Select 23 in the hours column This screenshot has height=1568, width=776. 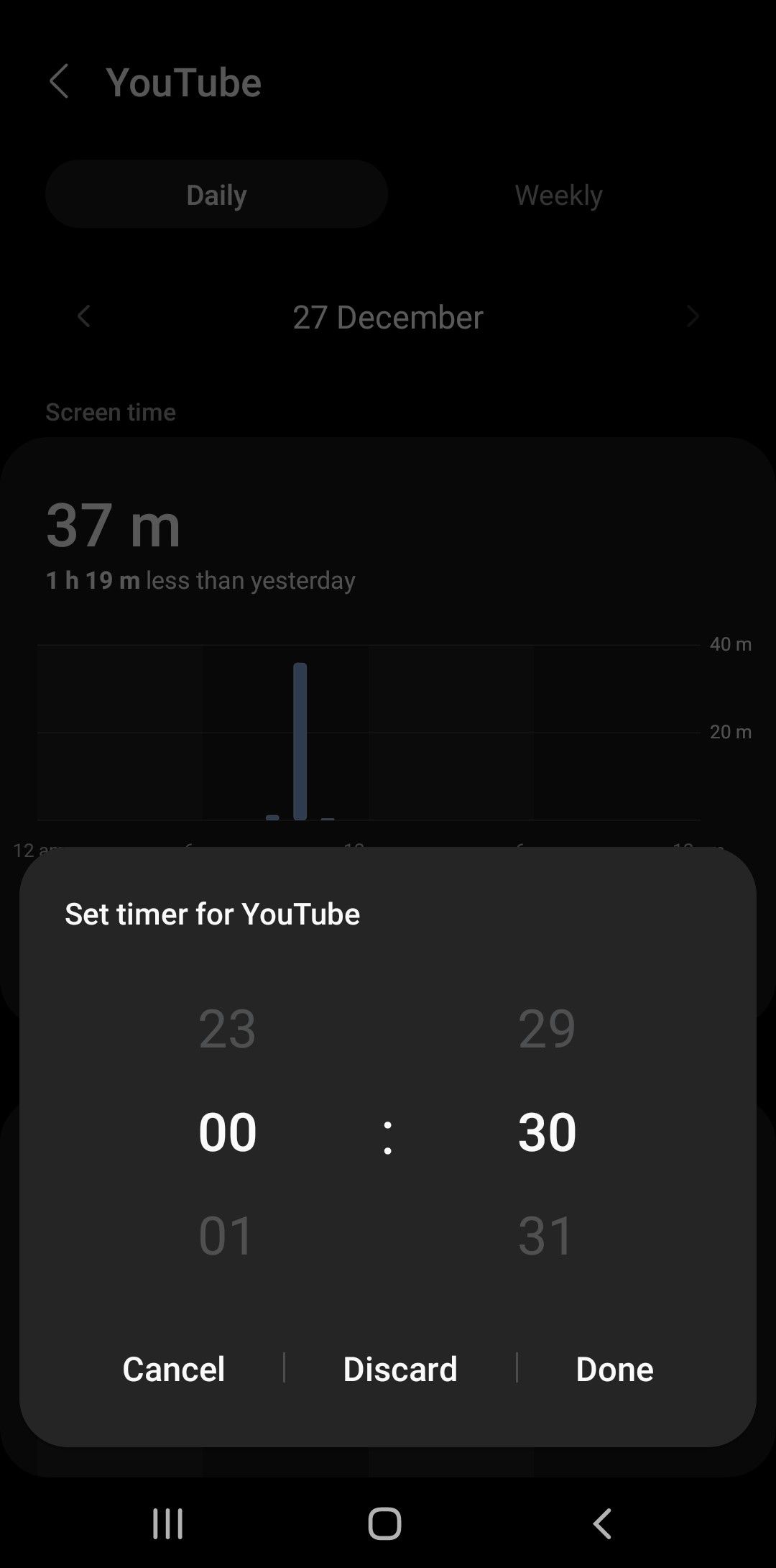[226, 1028]
